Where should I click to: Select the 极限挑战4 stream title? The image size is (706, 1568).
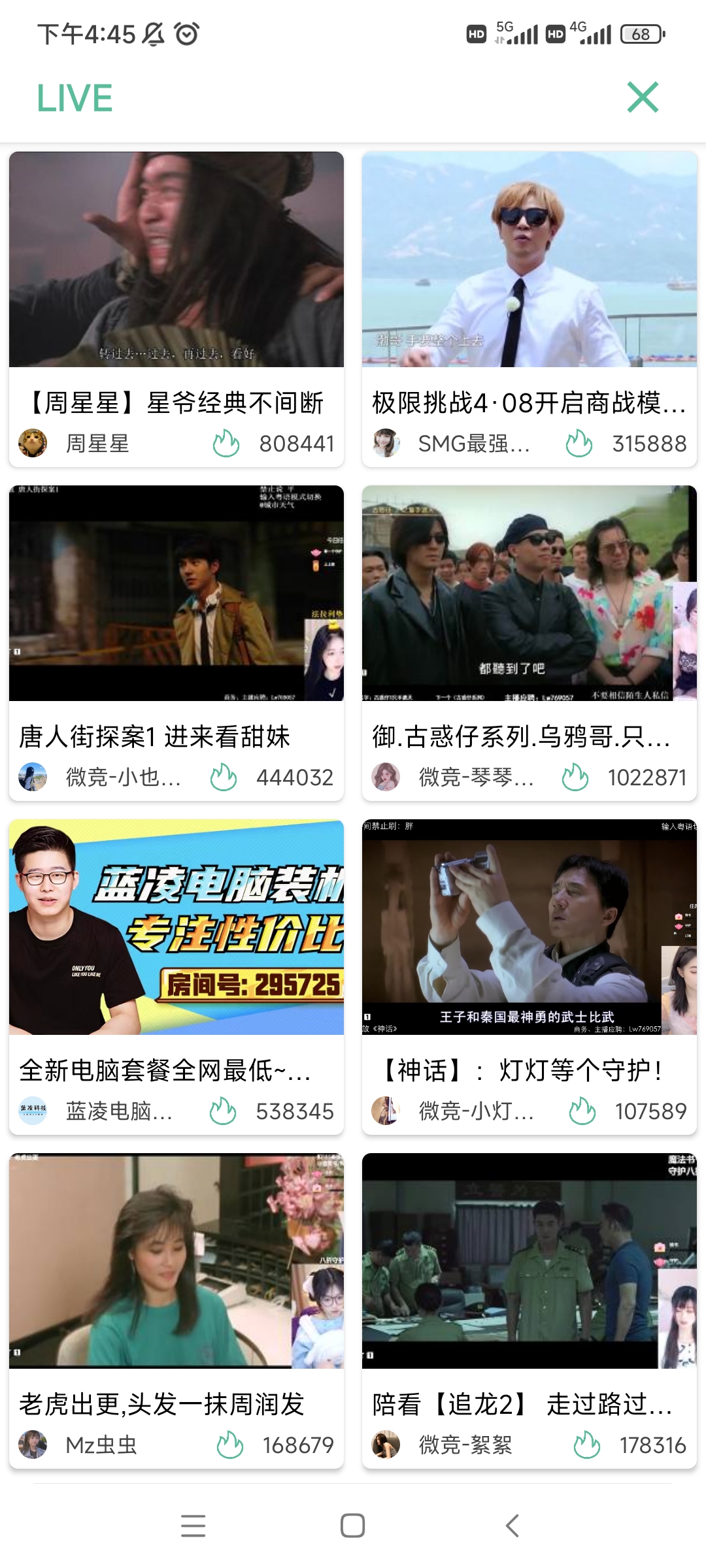point(527,405)
